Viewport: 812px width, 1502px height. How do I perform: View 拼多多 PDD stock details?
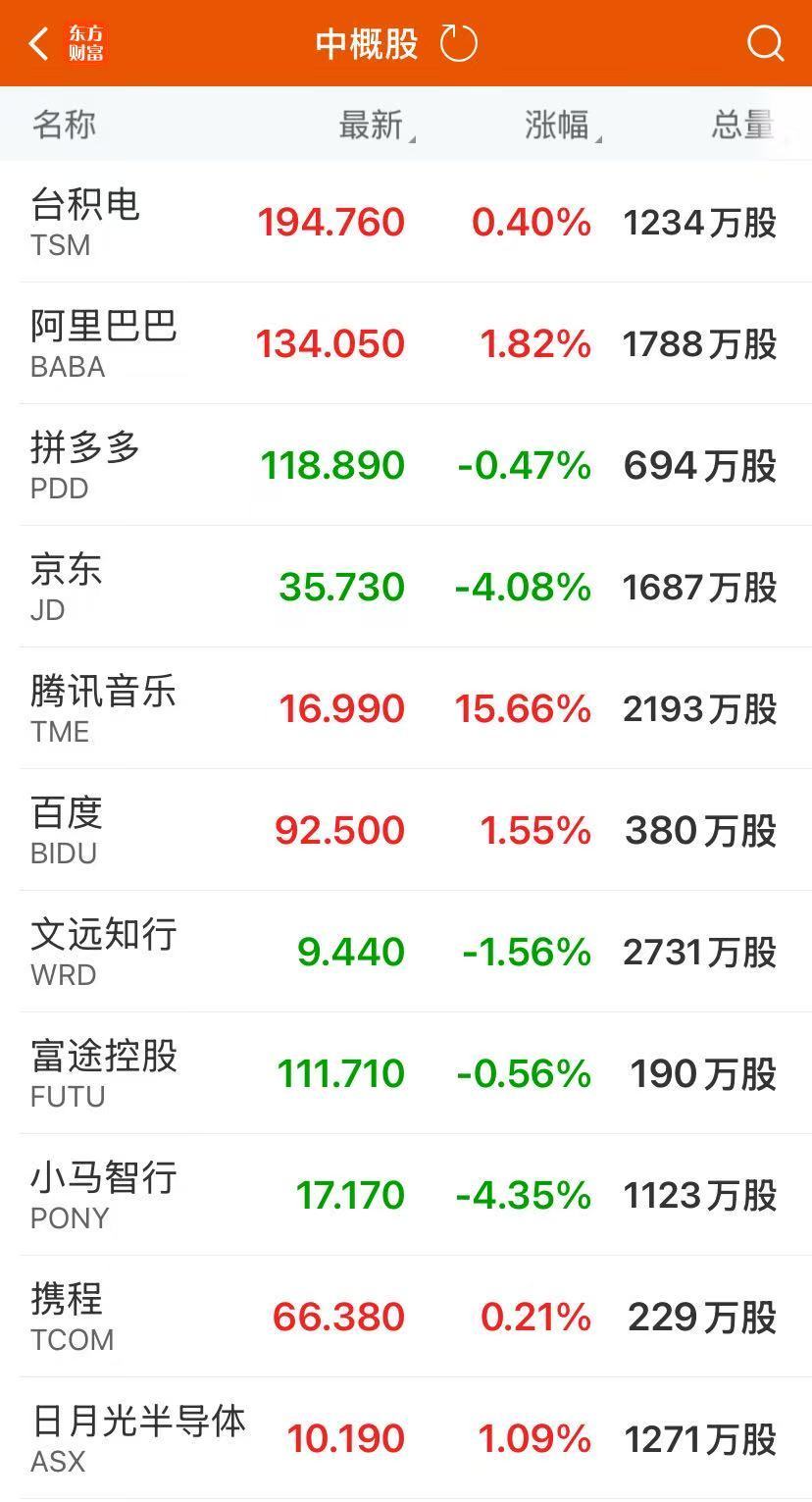coord(406,465)
